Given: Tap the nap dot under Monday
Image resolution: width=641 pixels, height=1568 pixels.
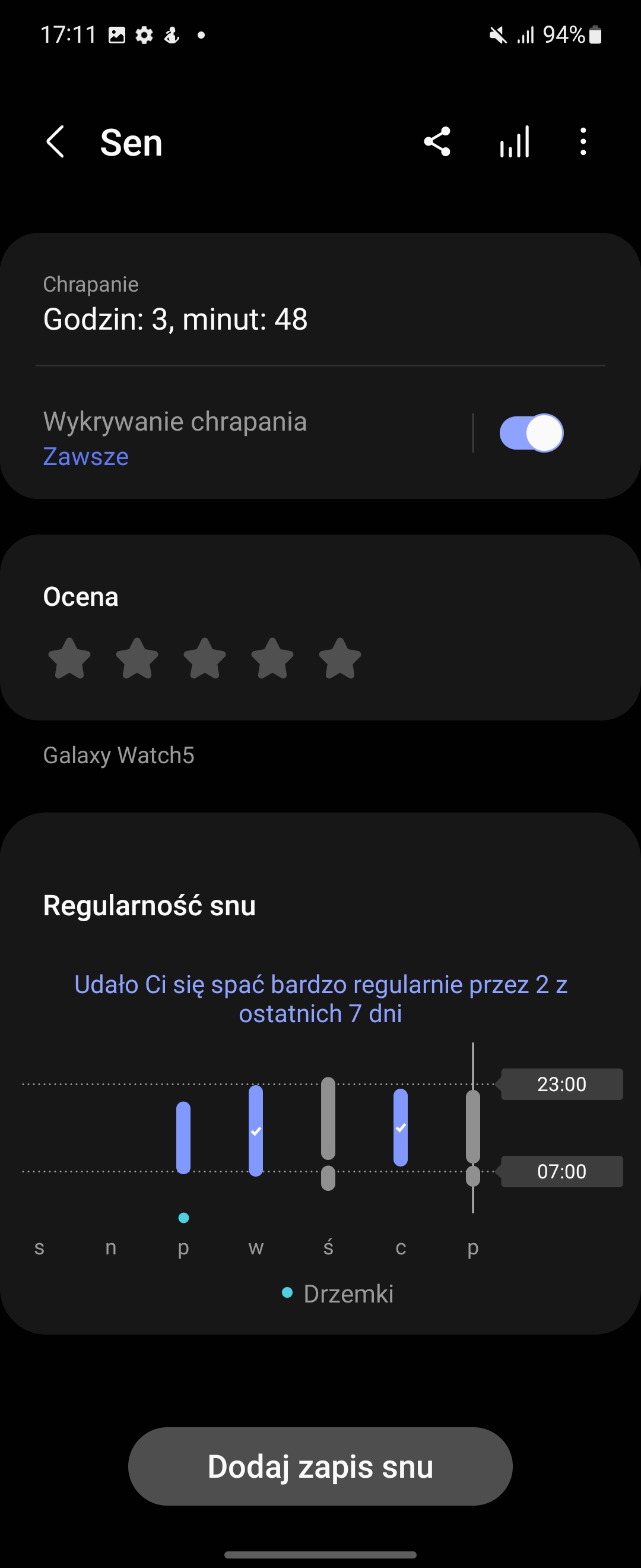Looking at the screenshot, I should tap(183, 1217).
